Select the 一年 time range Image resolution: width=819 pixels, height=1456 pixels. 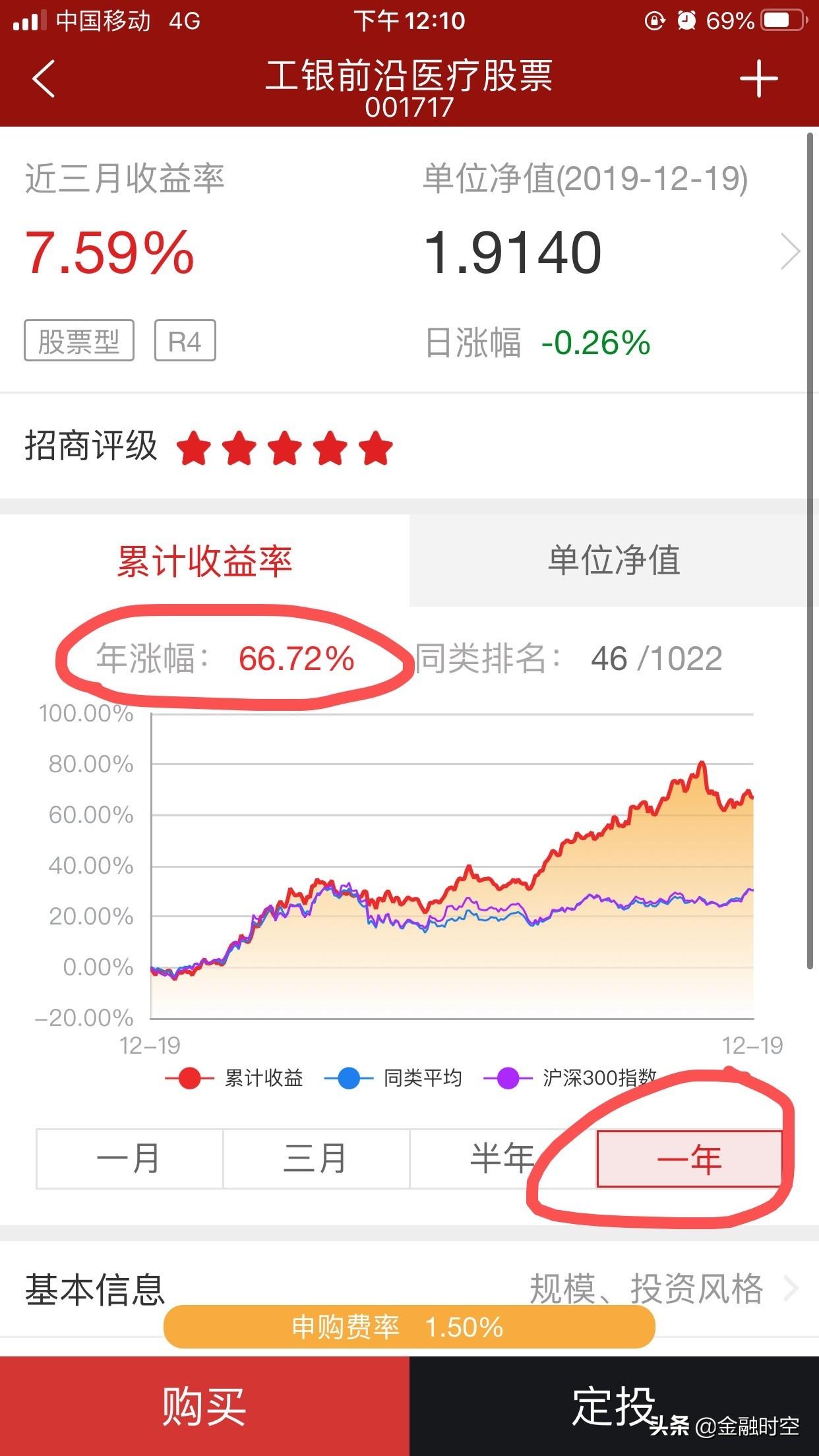pos(689,1159)
